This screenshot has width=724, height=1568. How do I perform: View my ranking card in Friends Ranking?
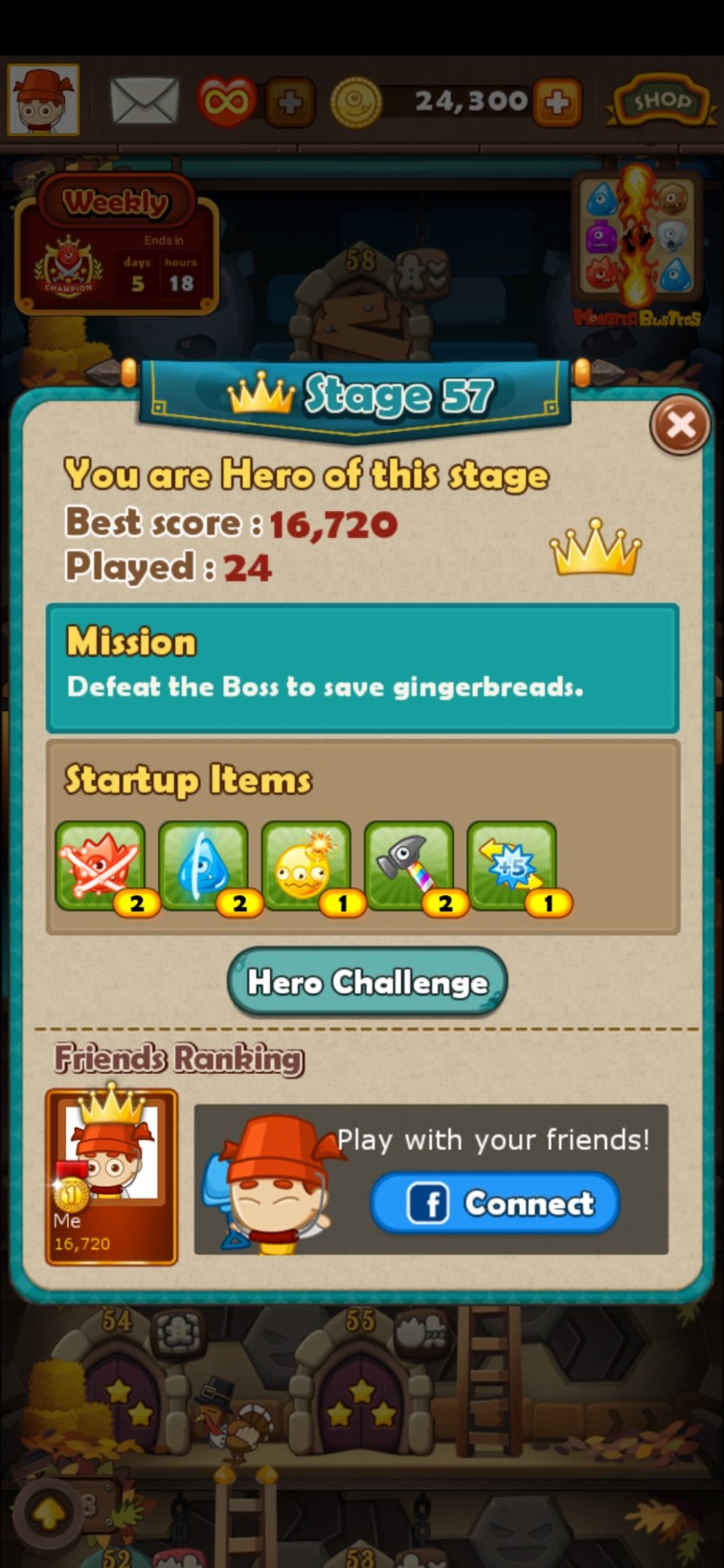(112, 1176)
